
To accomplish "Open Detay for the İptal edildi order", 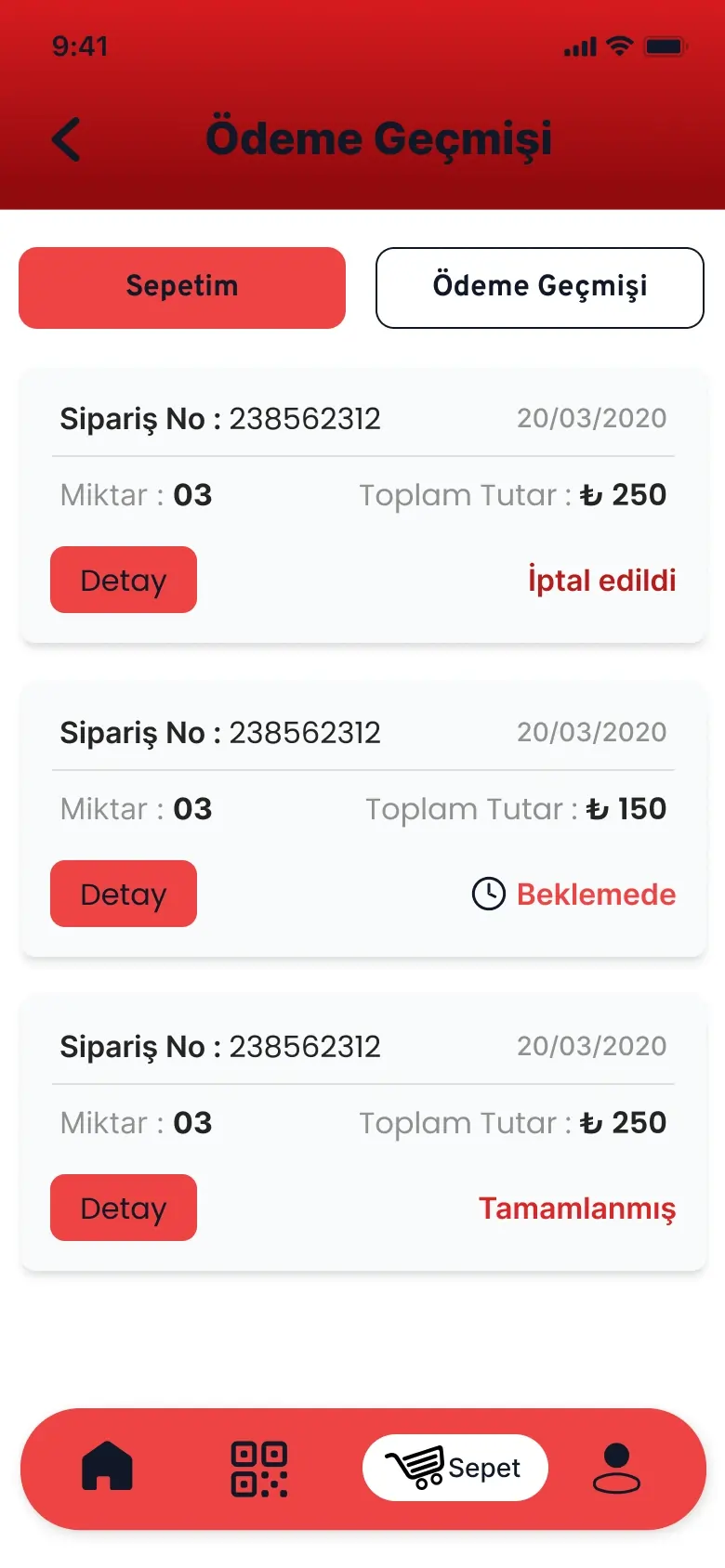I will coord(123,580).
